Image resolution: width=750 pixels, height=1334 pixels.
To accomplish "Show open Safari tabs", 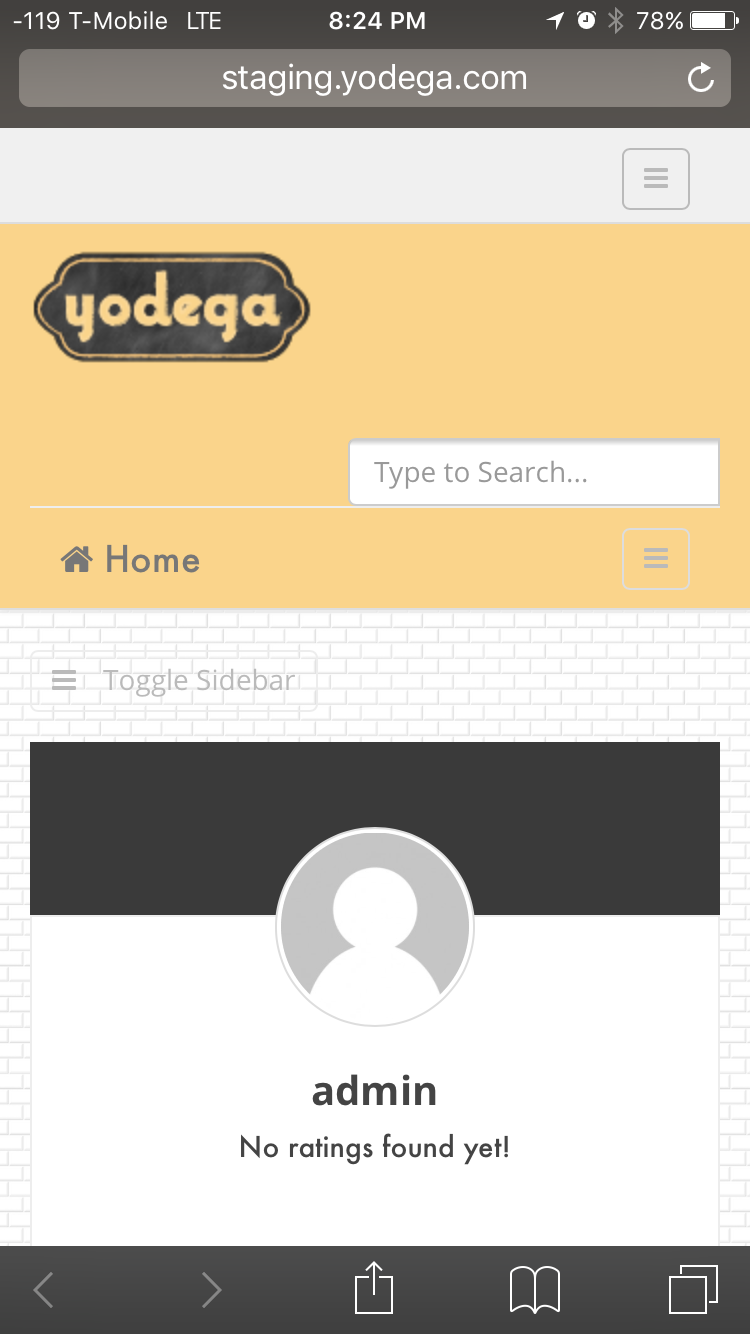I will click(x=692, y=1289).
